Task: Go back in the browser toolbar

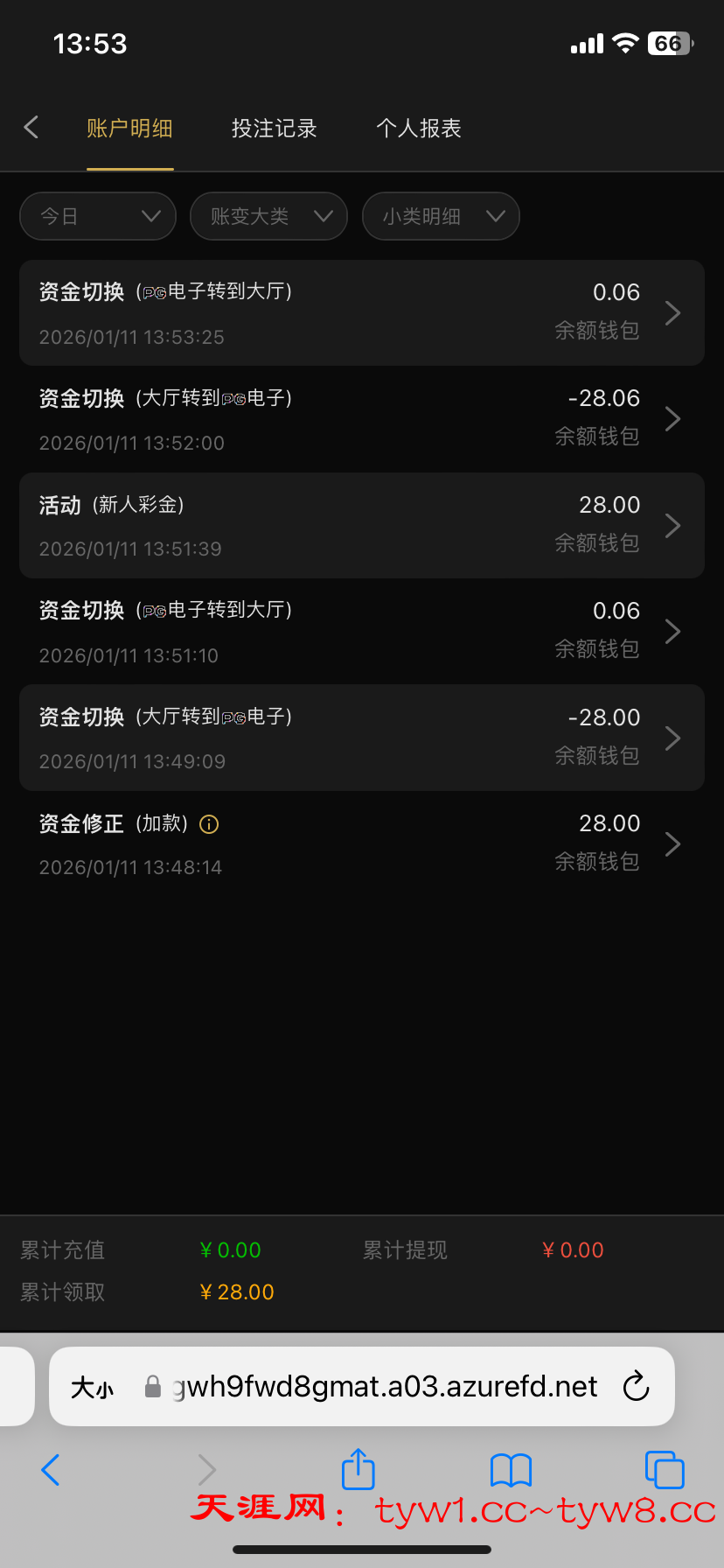Action: click(x=51, y=1470)
